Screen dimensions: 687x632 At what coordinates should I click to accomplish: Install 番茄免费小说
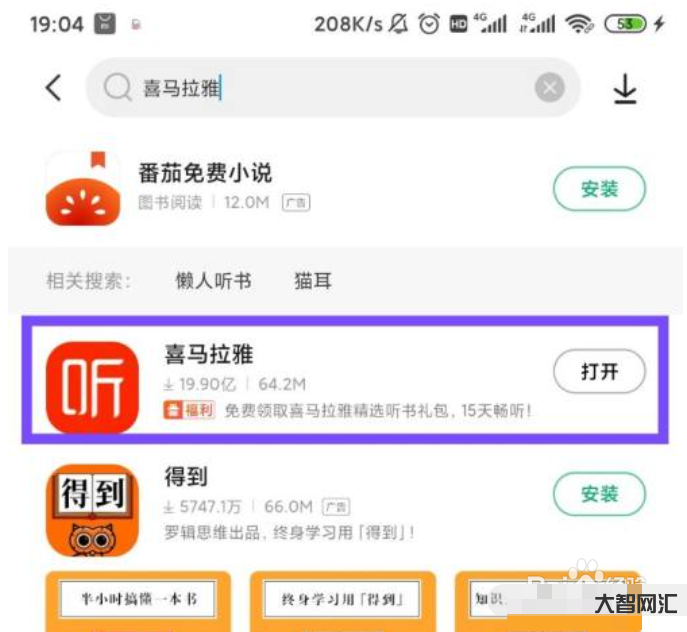[x=599, y=189]
